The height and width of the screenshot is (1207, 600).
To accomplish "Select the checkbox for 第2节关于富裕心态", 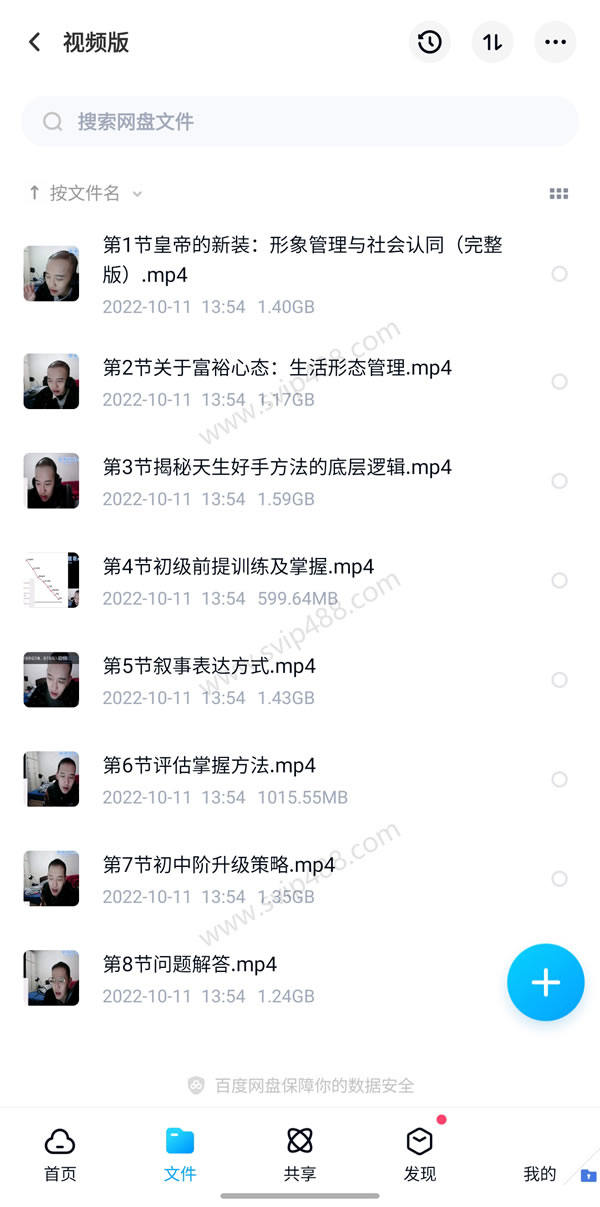I will 560,381.
